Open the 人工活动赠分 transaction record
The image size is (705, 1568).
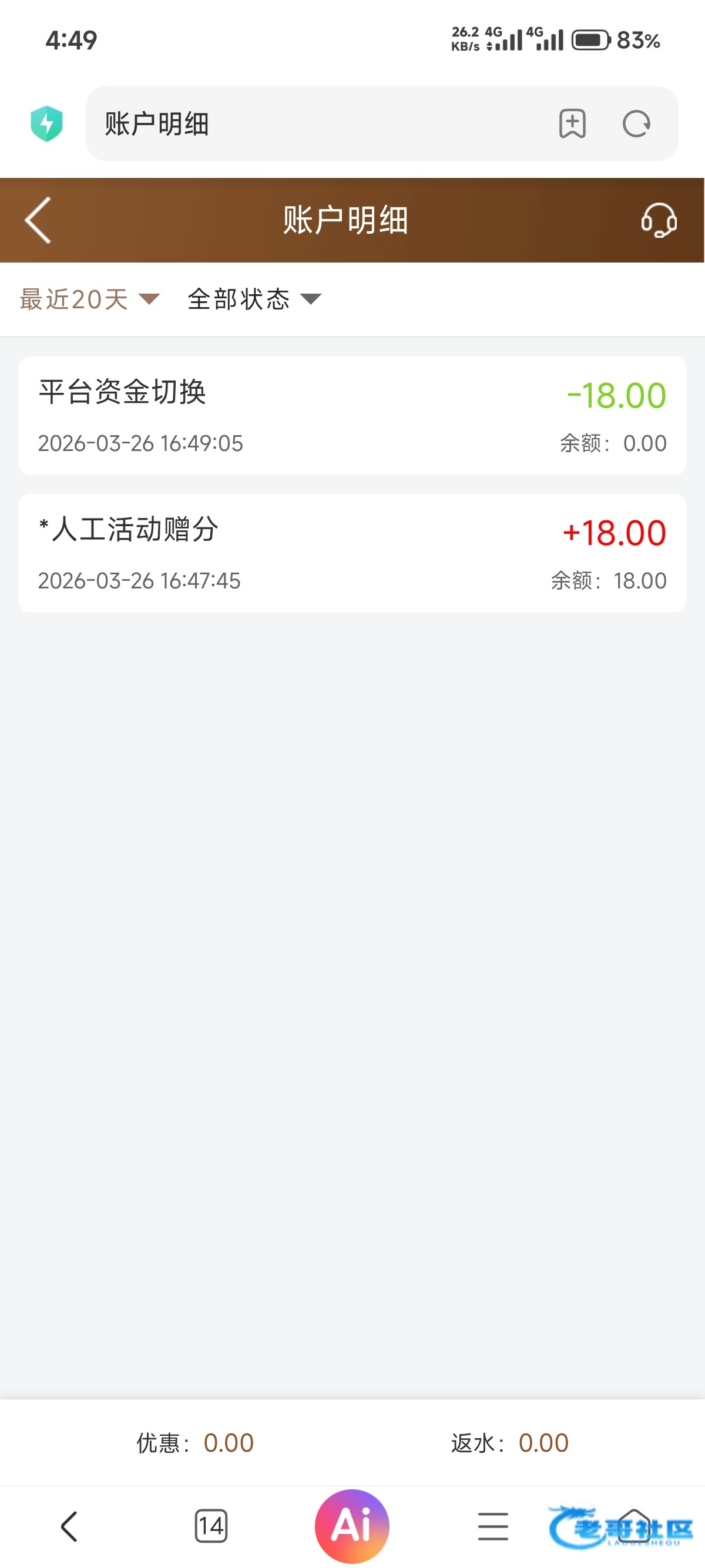352,553
